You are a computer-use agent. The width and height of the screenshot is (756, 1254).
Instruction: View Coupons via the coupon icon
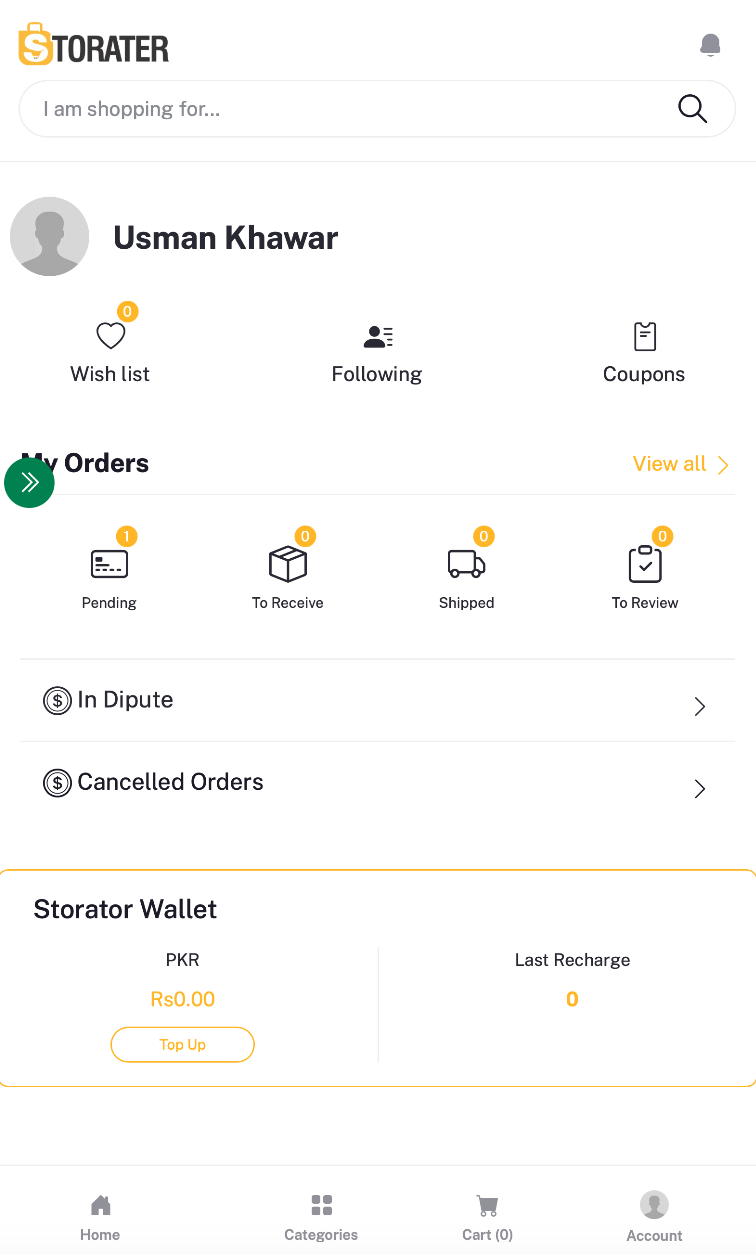click(644, 336)
